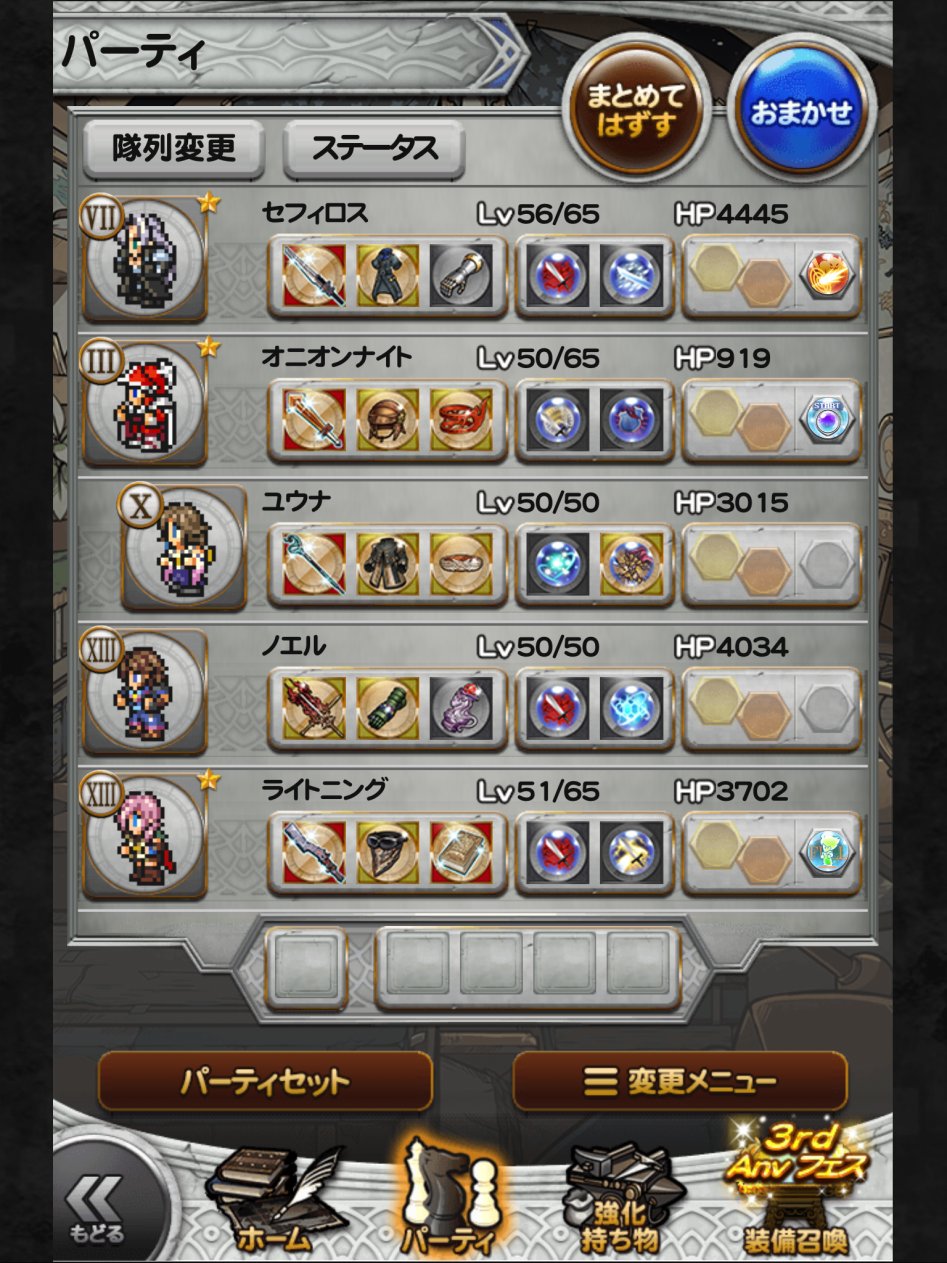Select セフィロス character portrait
Image resolution: width=947 pixels, height=1263 pixels.
[145, 258]
